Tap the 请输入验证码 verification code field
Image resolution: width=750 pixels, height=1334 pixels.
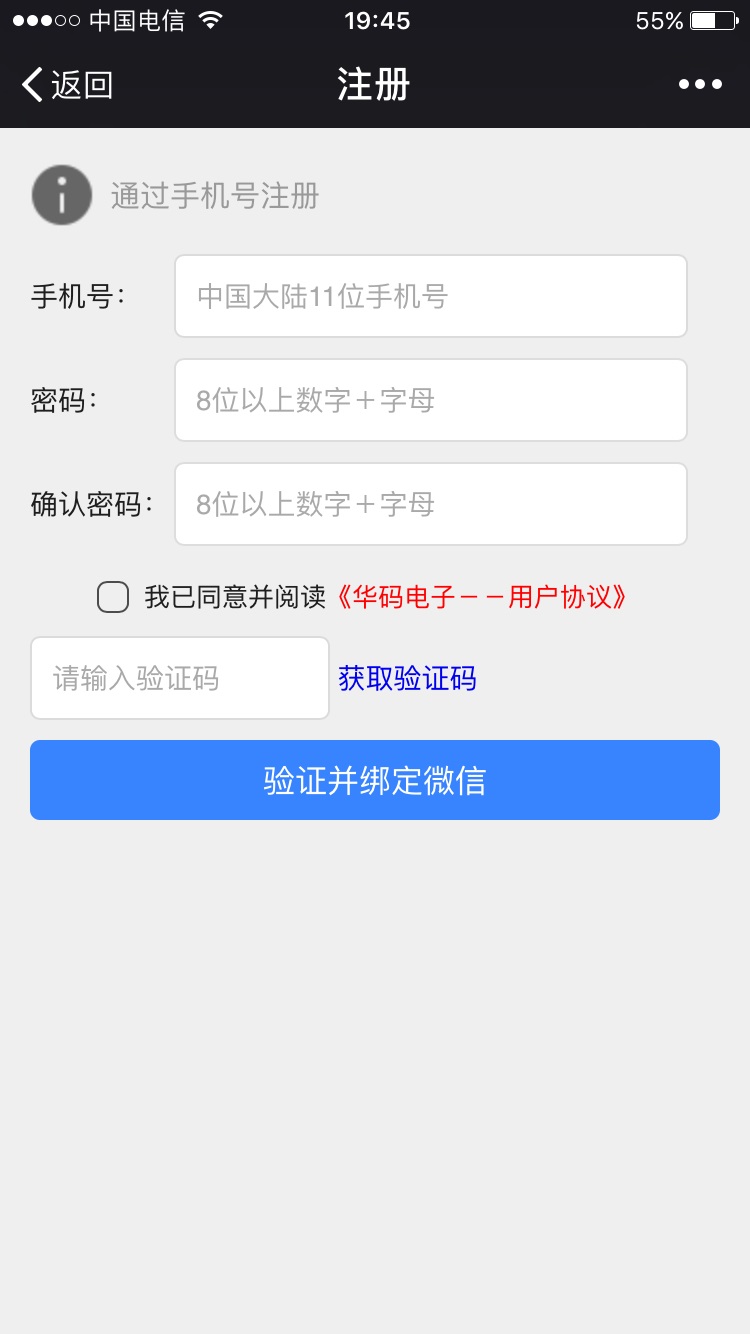click(180, 678)
